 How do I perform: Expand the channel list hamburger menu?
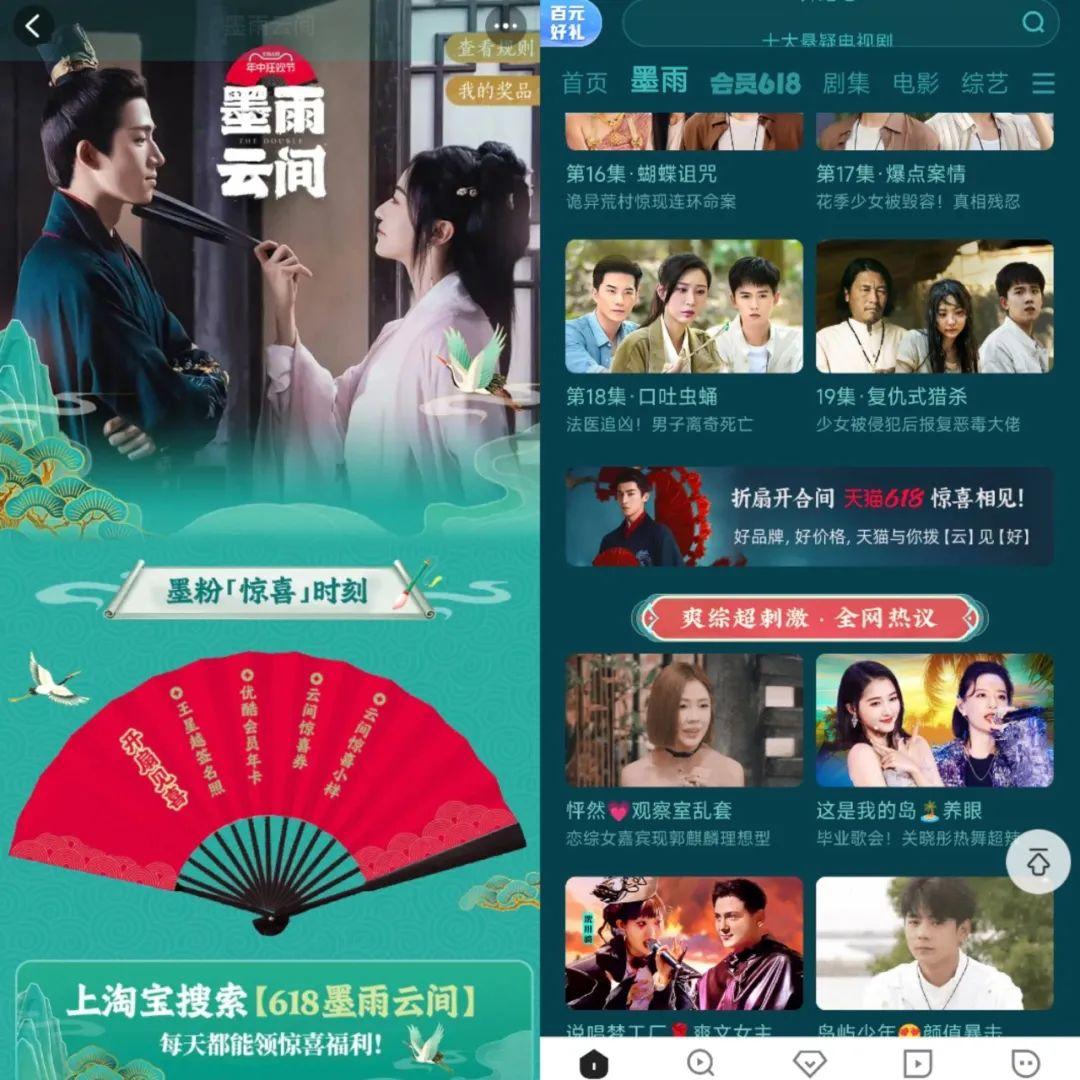point(1043,83)
